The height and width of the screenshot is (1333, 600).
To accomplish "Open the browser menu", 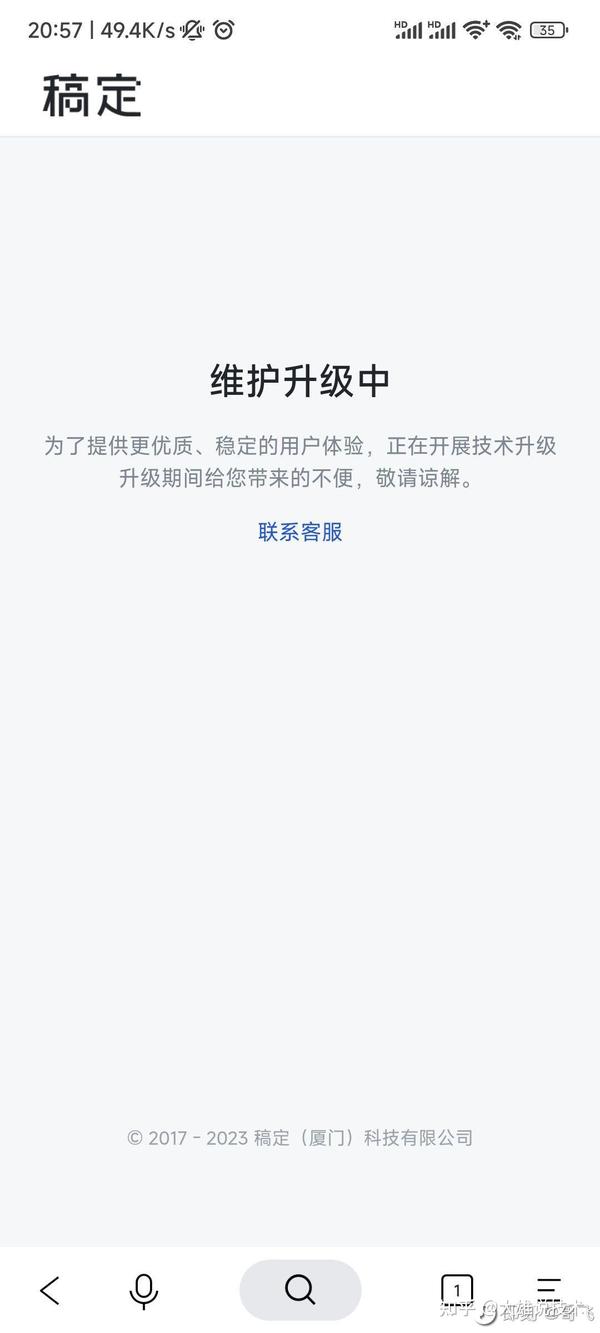I will pos(549,1289).
